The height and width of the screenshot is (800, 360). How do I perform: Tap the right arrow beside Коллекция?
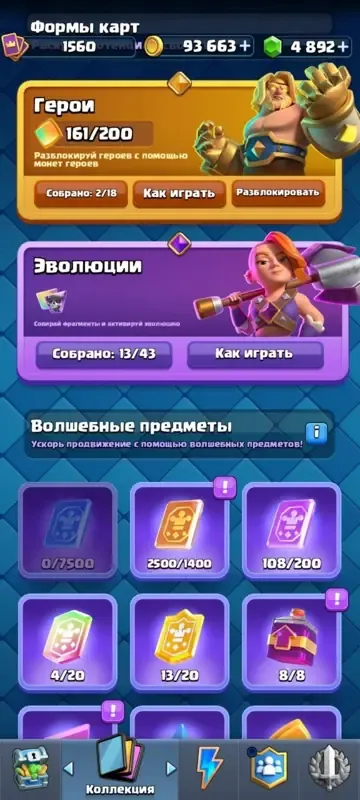pyautogui.click(x=171, y=768)
